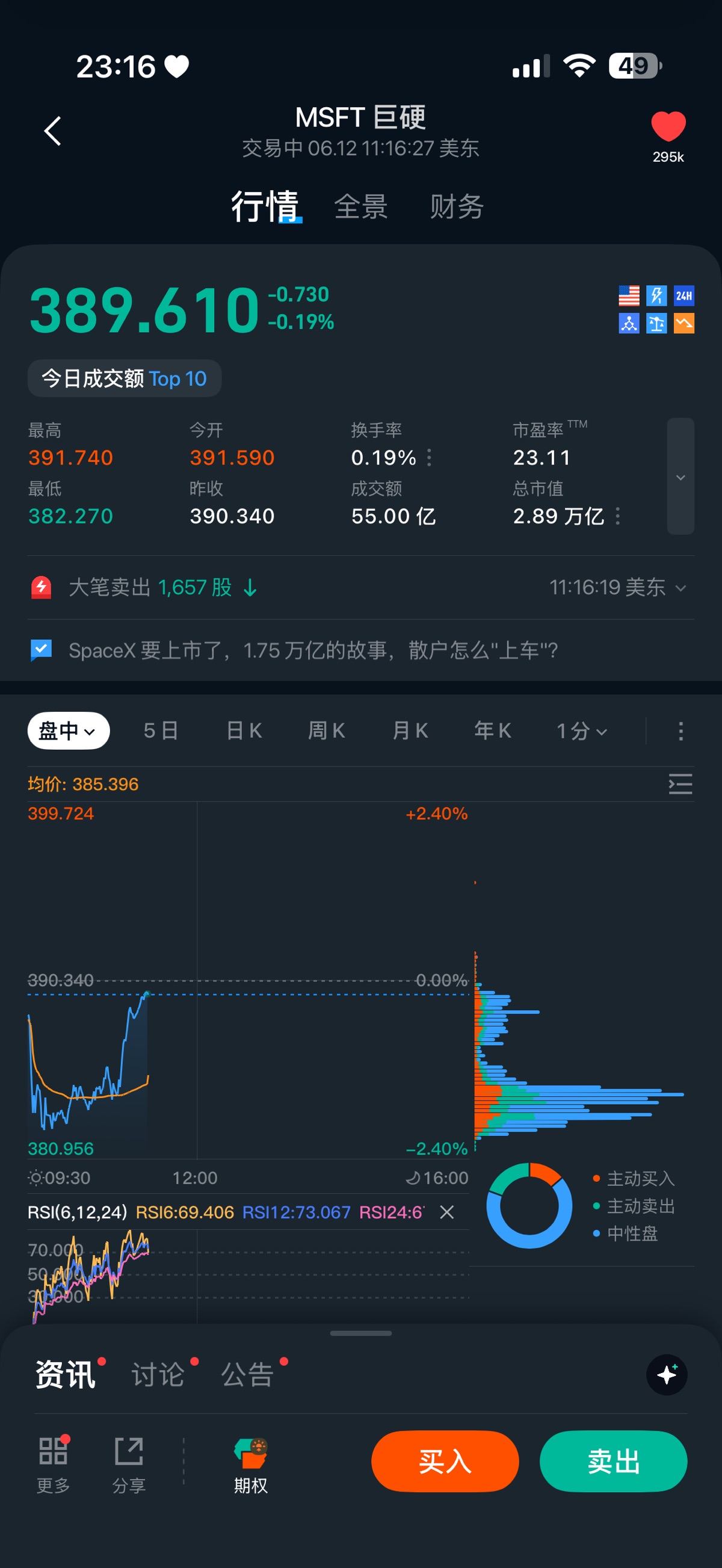Select the 周K chart view
The height and width of the screenshot is (1568, 722).
(326, 730)
